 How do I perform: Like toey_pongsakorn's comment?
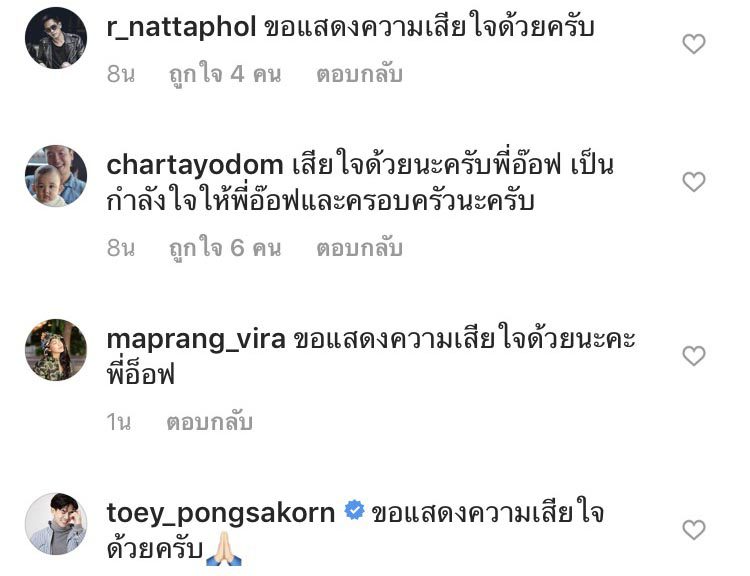[693, 529]
